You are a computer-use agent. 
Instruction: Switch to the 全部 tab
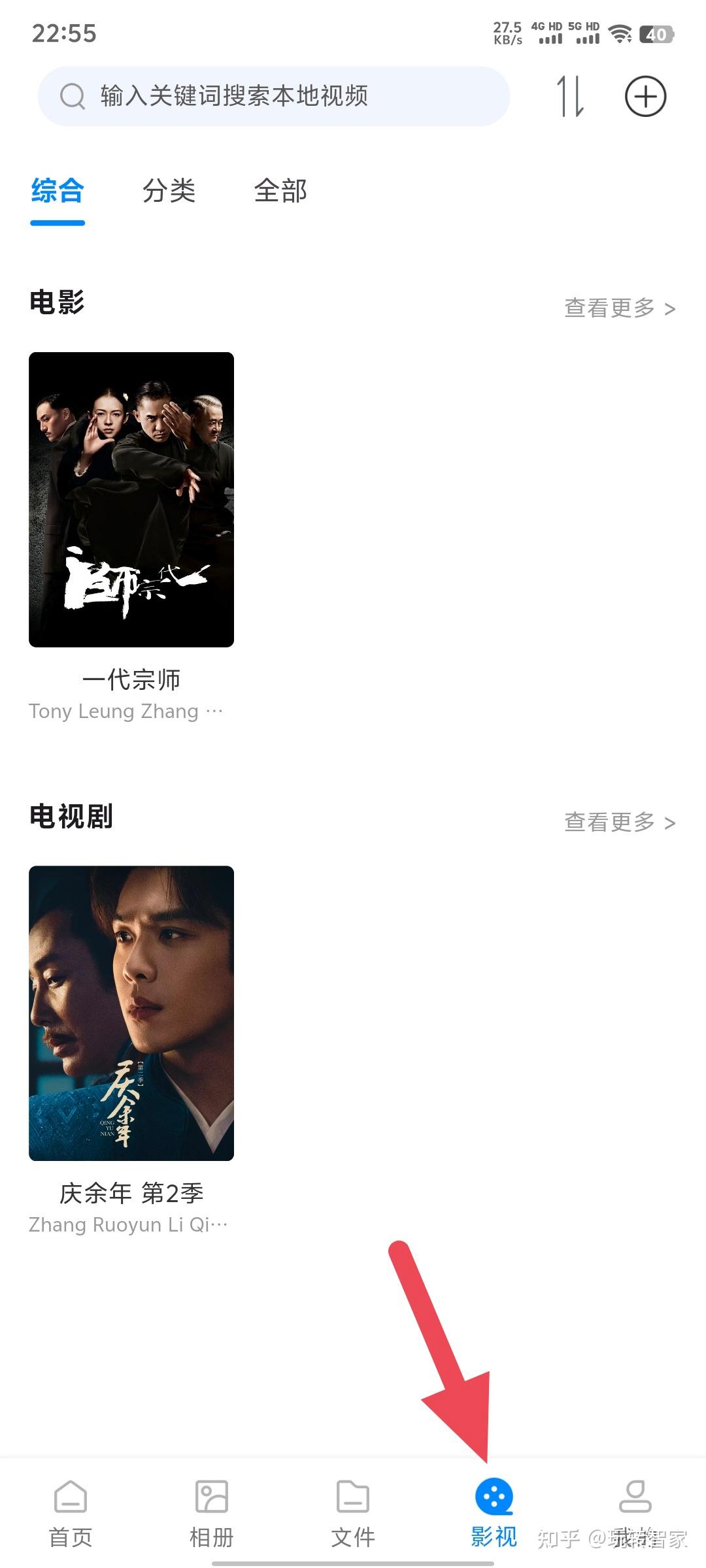tap(280, 191)
